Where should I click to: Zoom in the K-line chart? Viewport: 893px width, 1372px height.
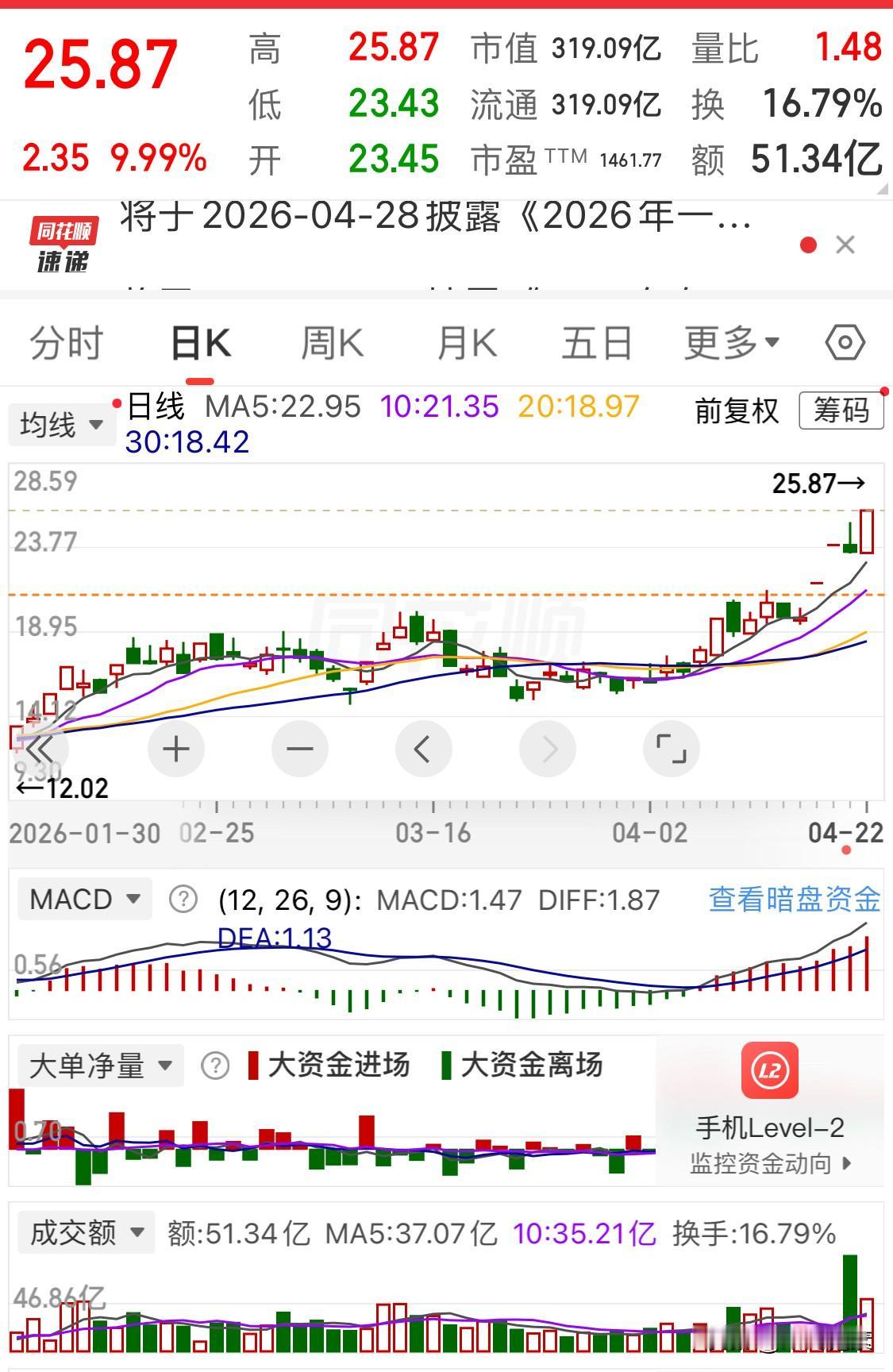tap(176, 749)
